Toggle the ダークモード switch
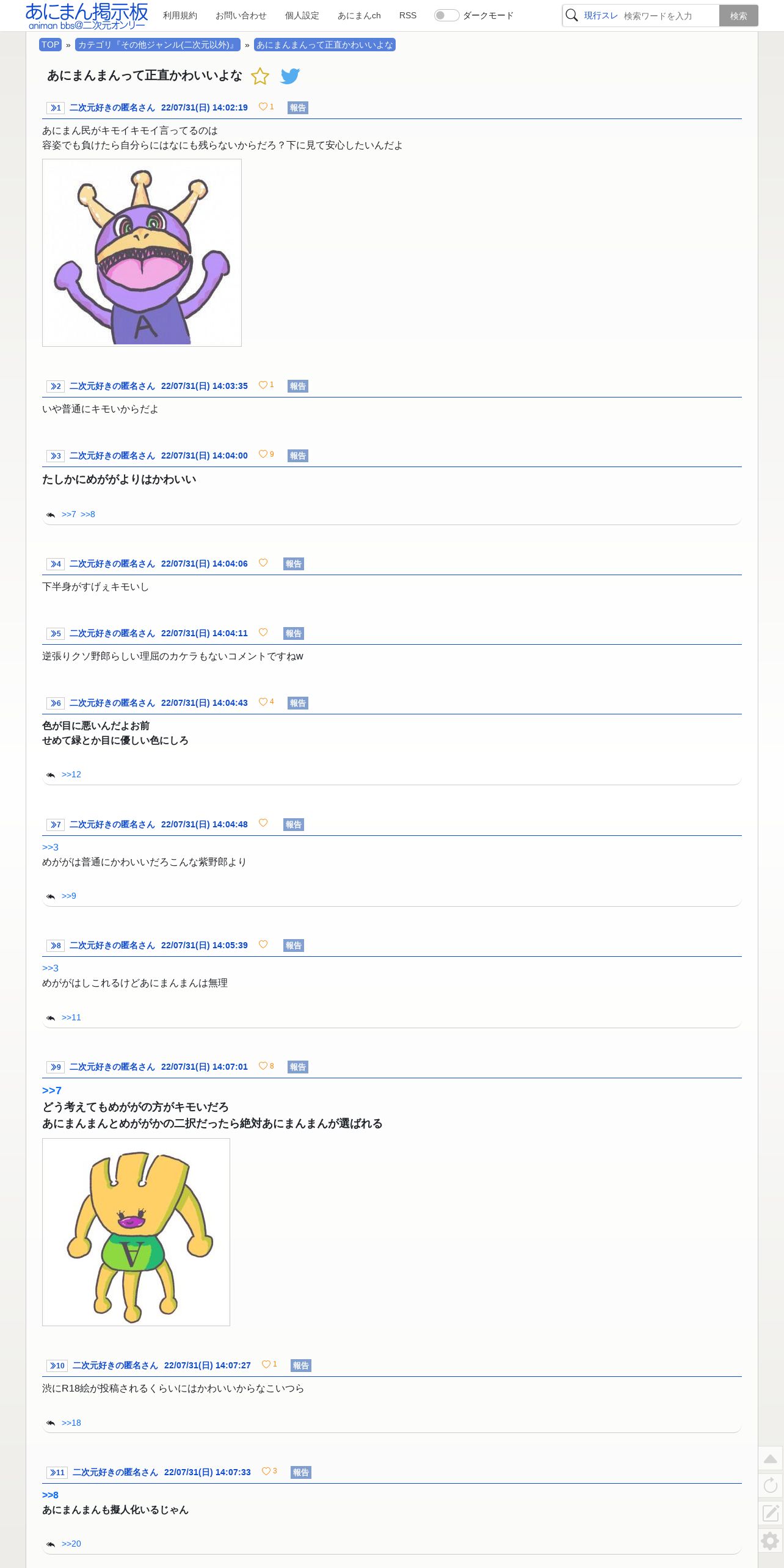The width and height of the screenshot is (784, 1568). tap(446, 15)
